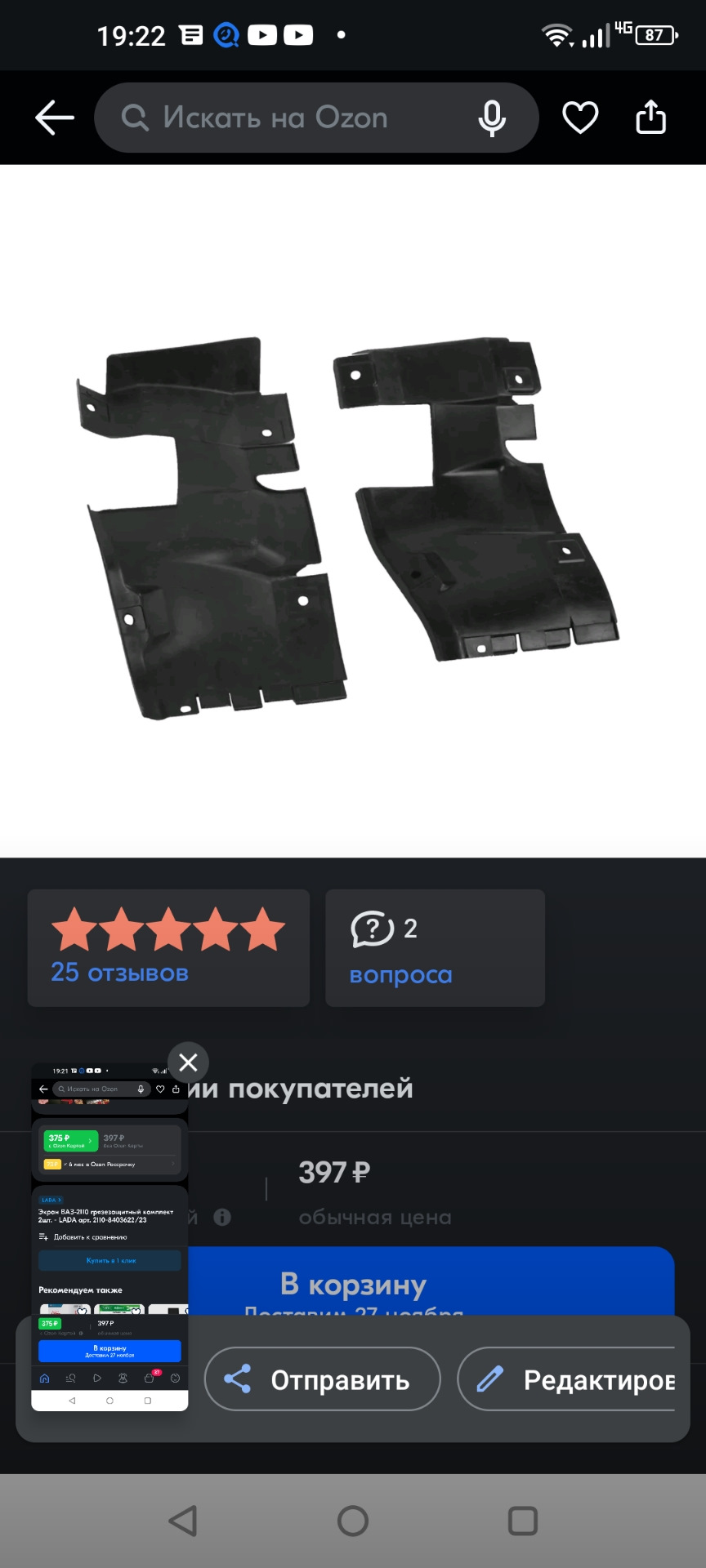Share this product page
706x1568 pixels.
tap(651, 117)
